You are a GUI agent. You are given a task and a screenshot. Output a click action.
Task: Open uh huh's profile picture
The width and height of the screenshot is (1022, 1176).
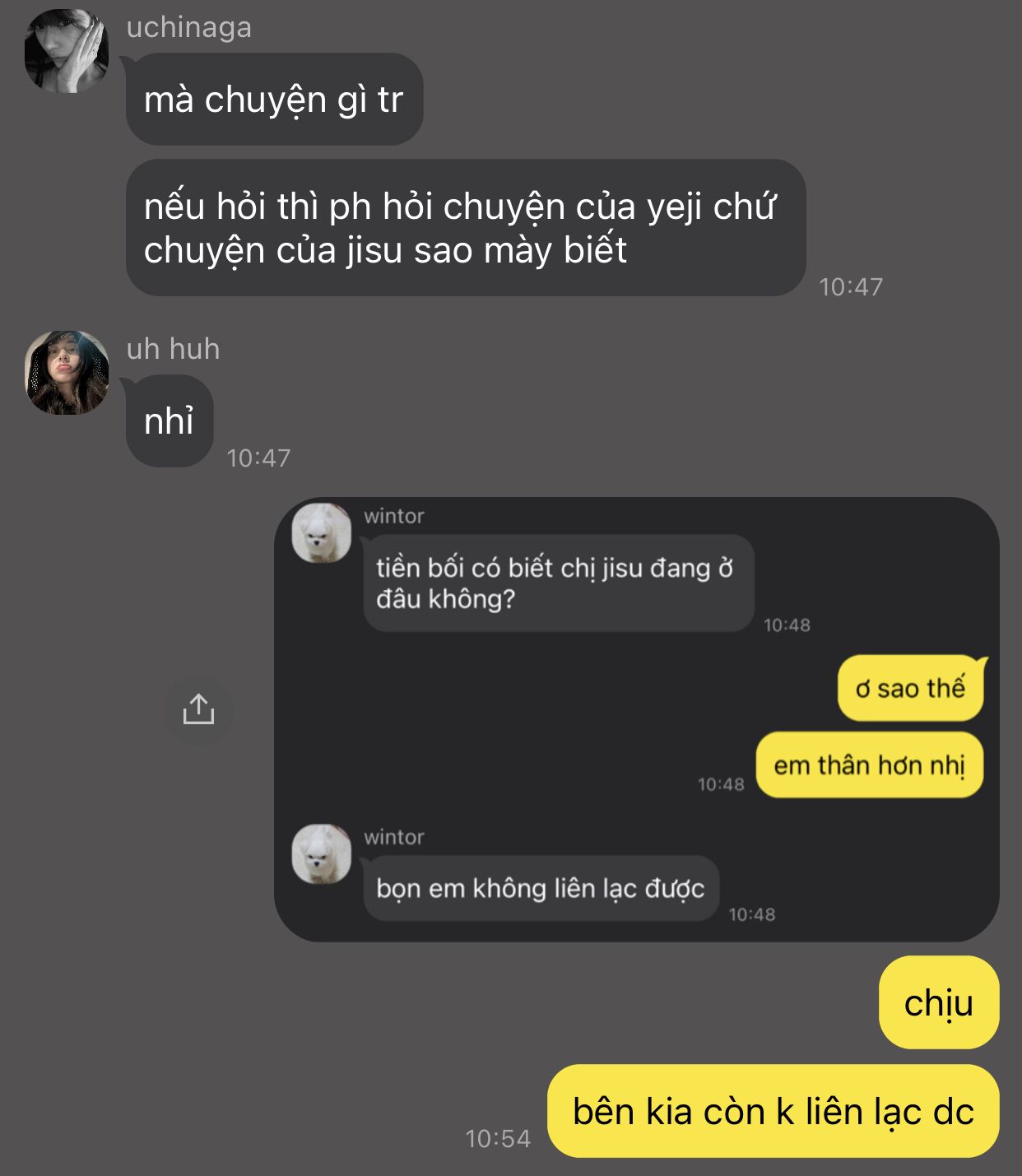pyautogui.click(x=66, y=373)
